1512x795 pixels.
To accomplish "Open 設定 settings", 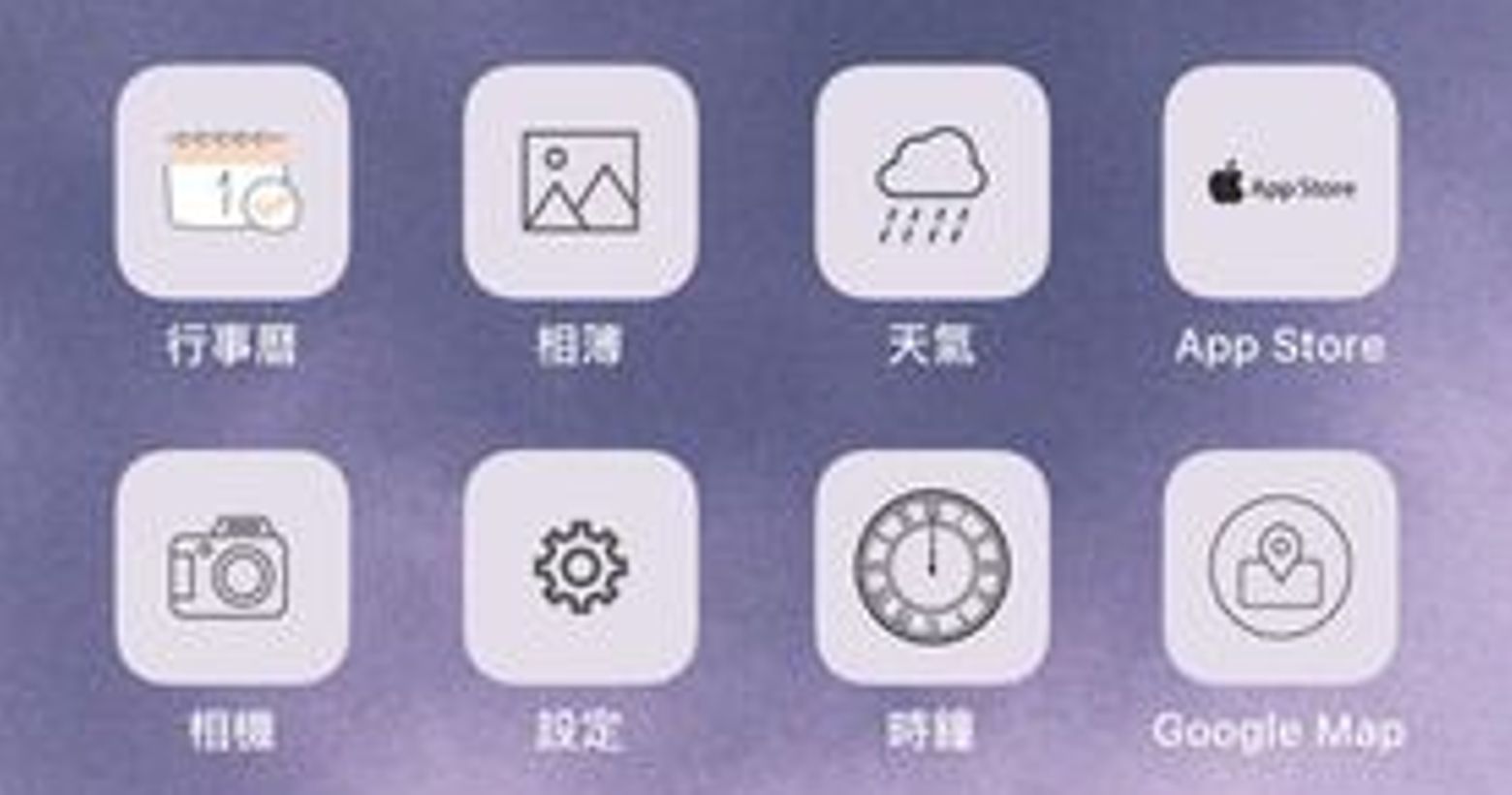I will coord(580,567).
